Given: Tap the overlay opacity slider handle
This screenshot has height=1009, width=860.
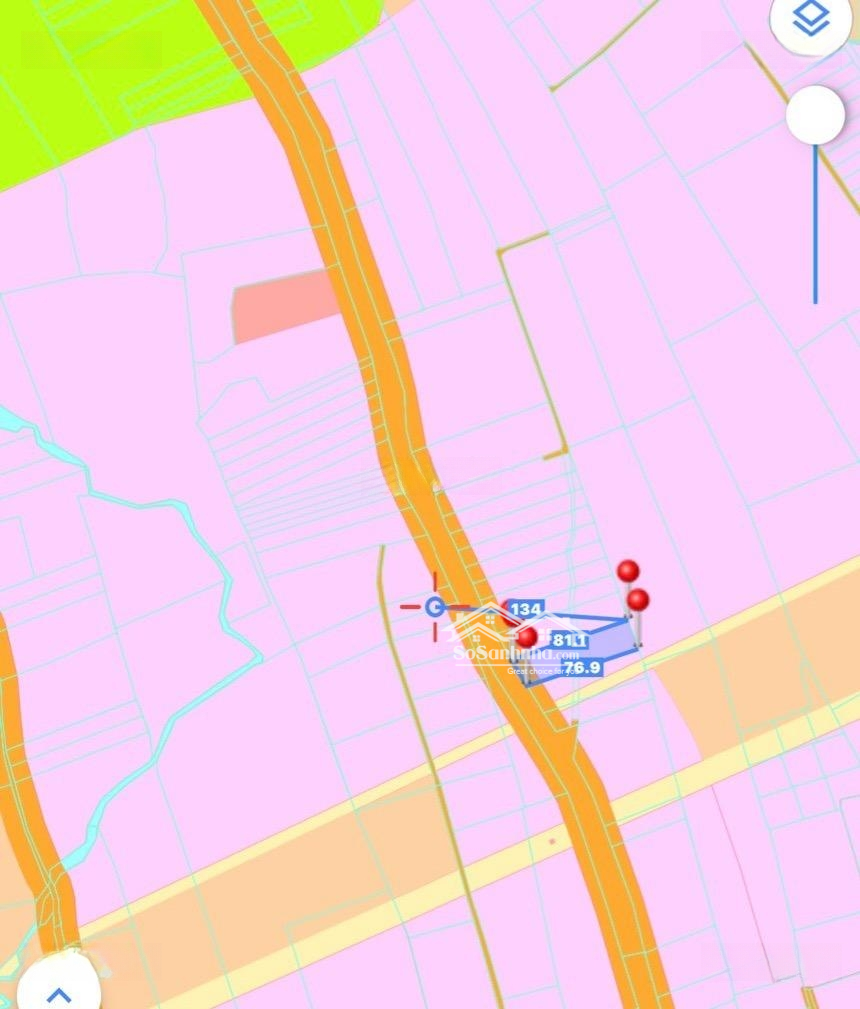Looking at the screenshot, I should 815,116.
